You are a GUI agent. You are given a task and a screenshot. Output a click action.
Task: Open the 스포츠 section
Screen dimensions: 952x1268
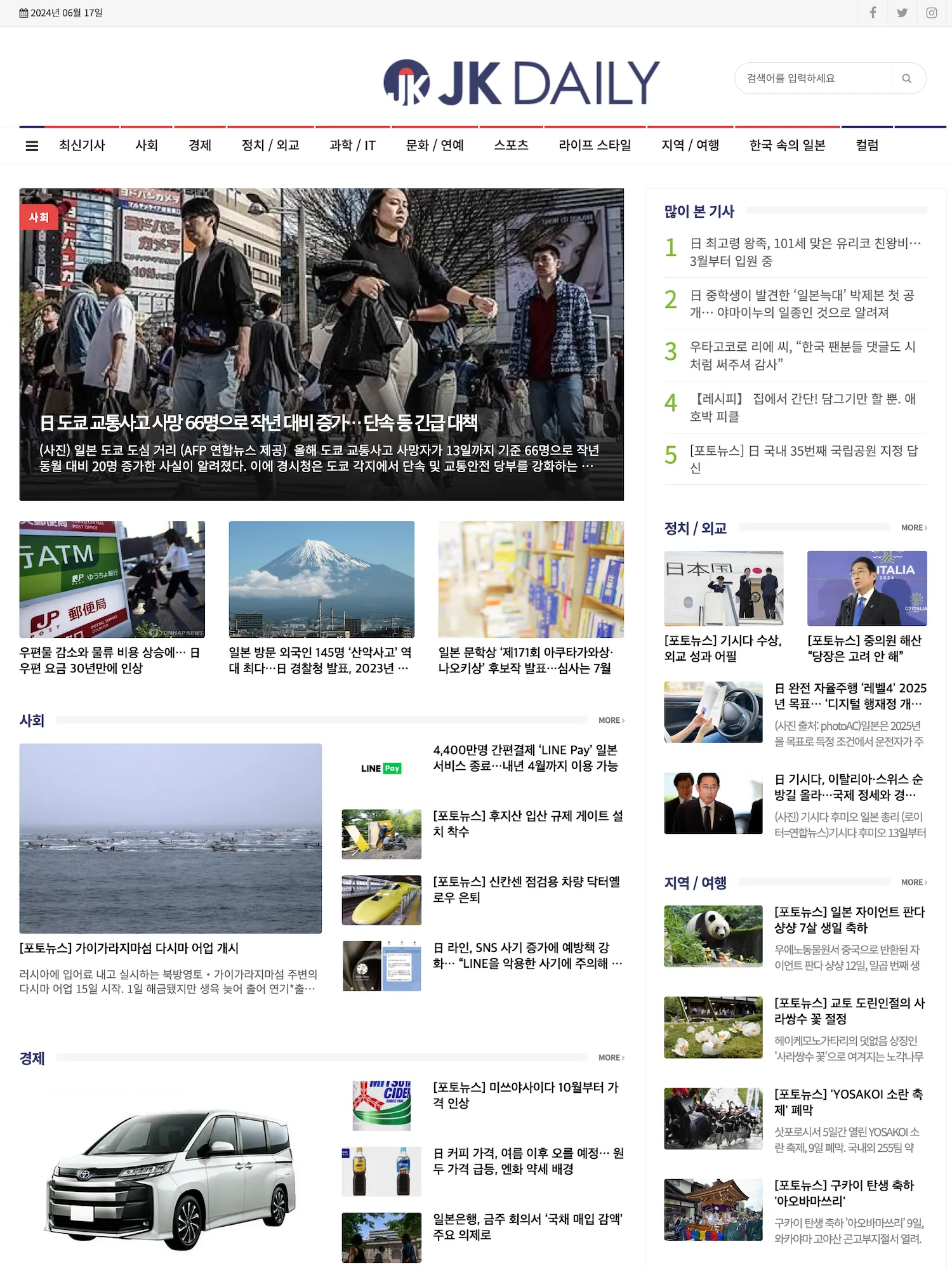[x=511, y=145]
